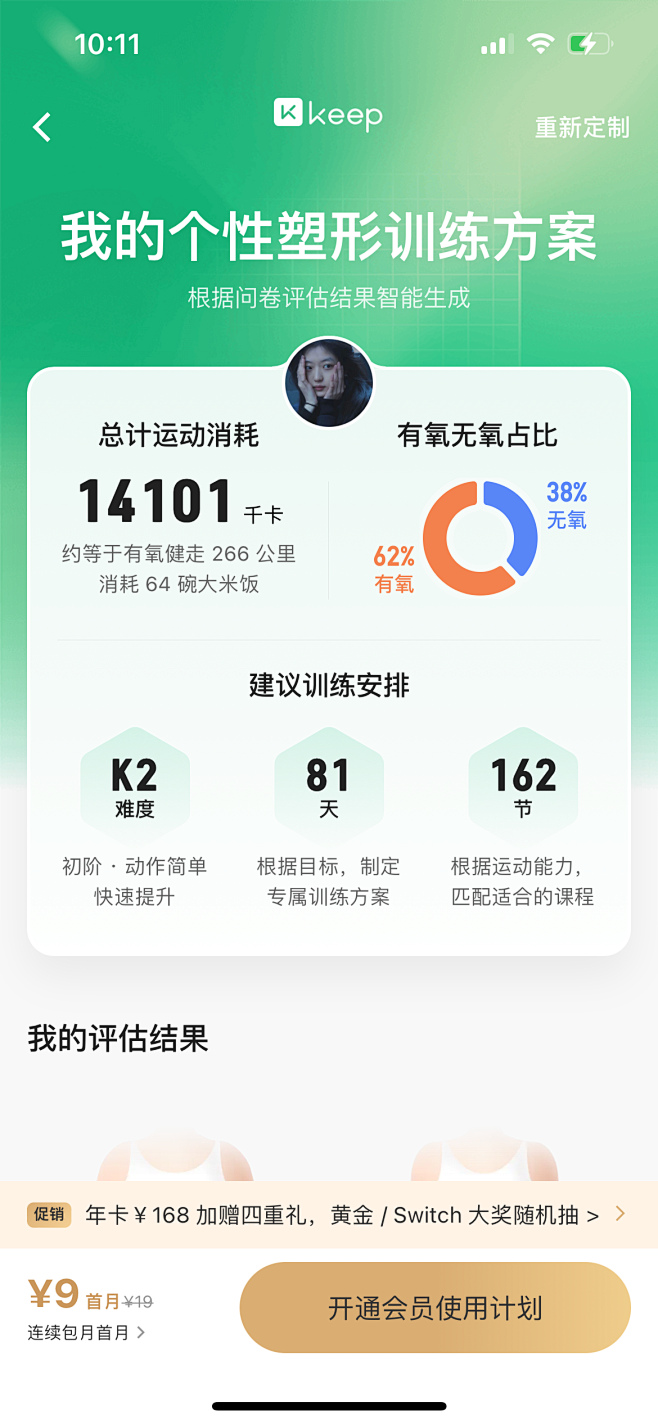Open 连续包月首月 plan options
This screenshot has height=1424, width=658.
click(x=87, y=1332)
